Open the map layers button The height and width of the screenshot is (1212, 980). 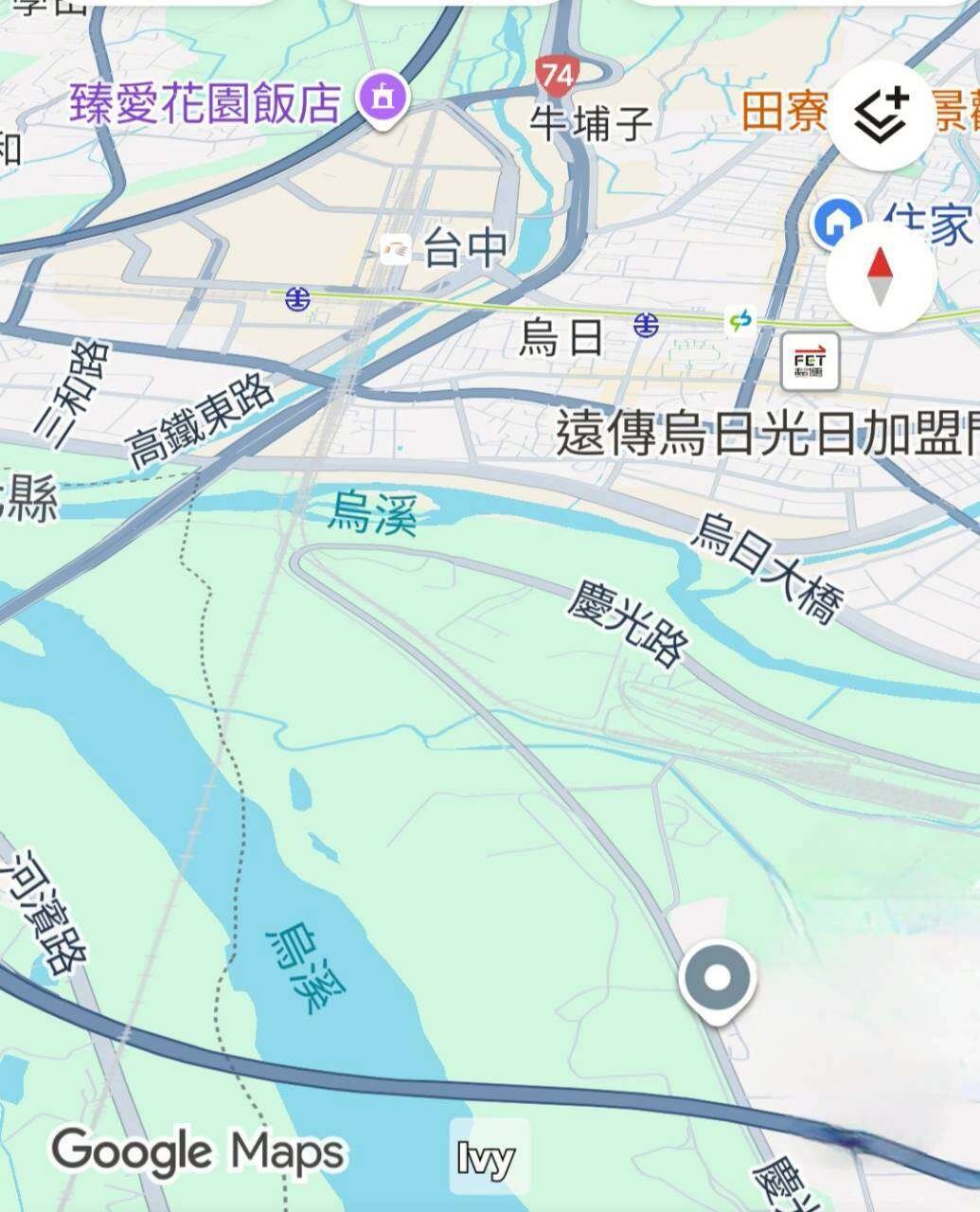(x=882, y=115)
